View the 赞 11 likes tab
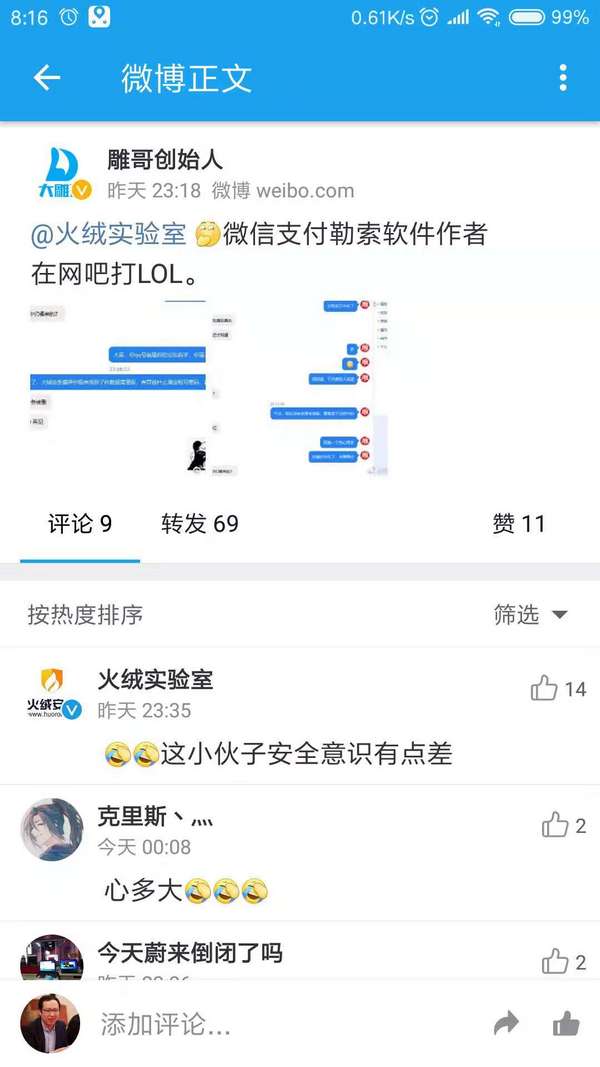This screenshot has height=1067, width=600. [519, 524]
